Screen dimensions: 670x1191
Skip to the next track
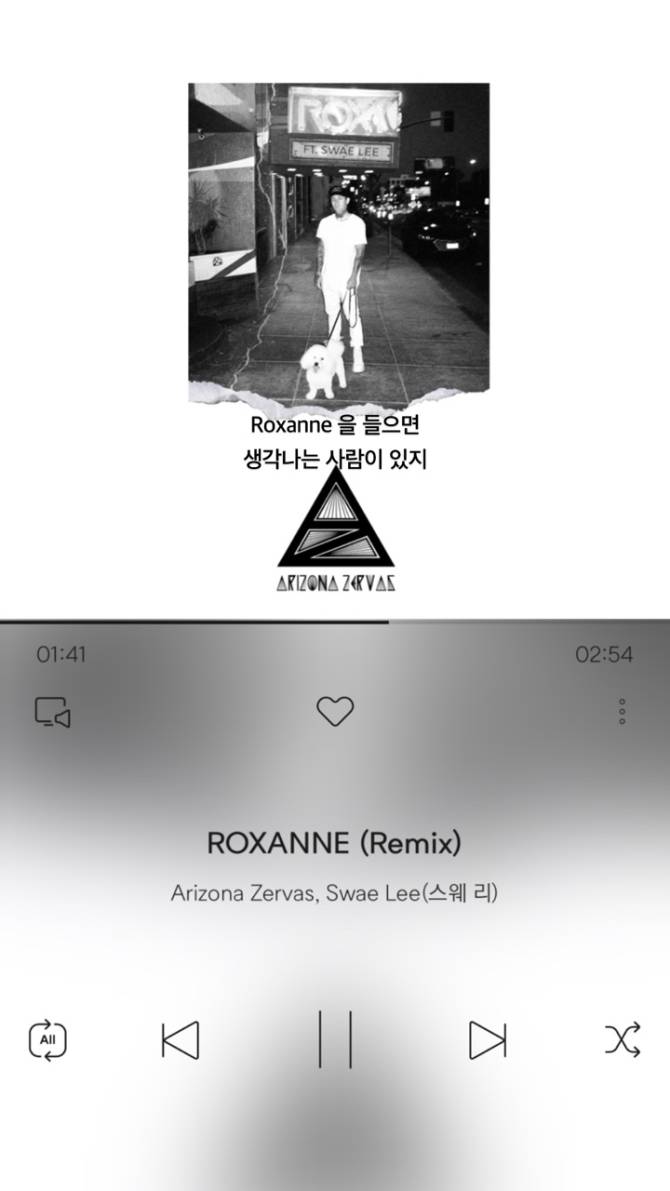(x=487, y=1040)
